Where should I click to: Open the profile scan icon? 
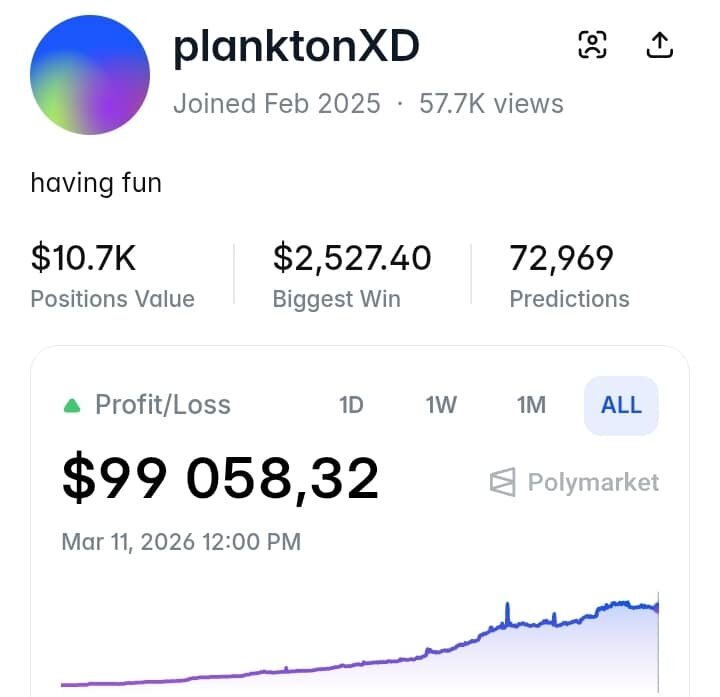(x=593, y=44)
